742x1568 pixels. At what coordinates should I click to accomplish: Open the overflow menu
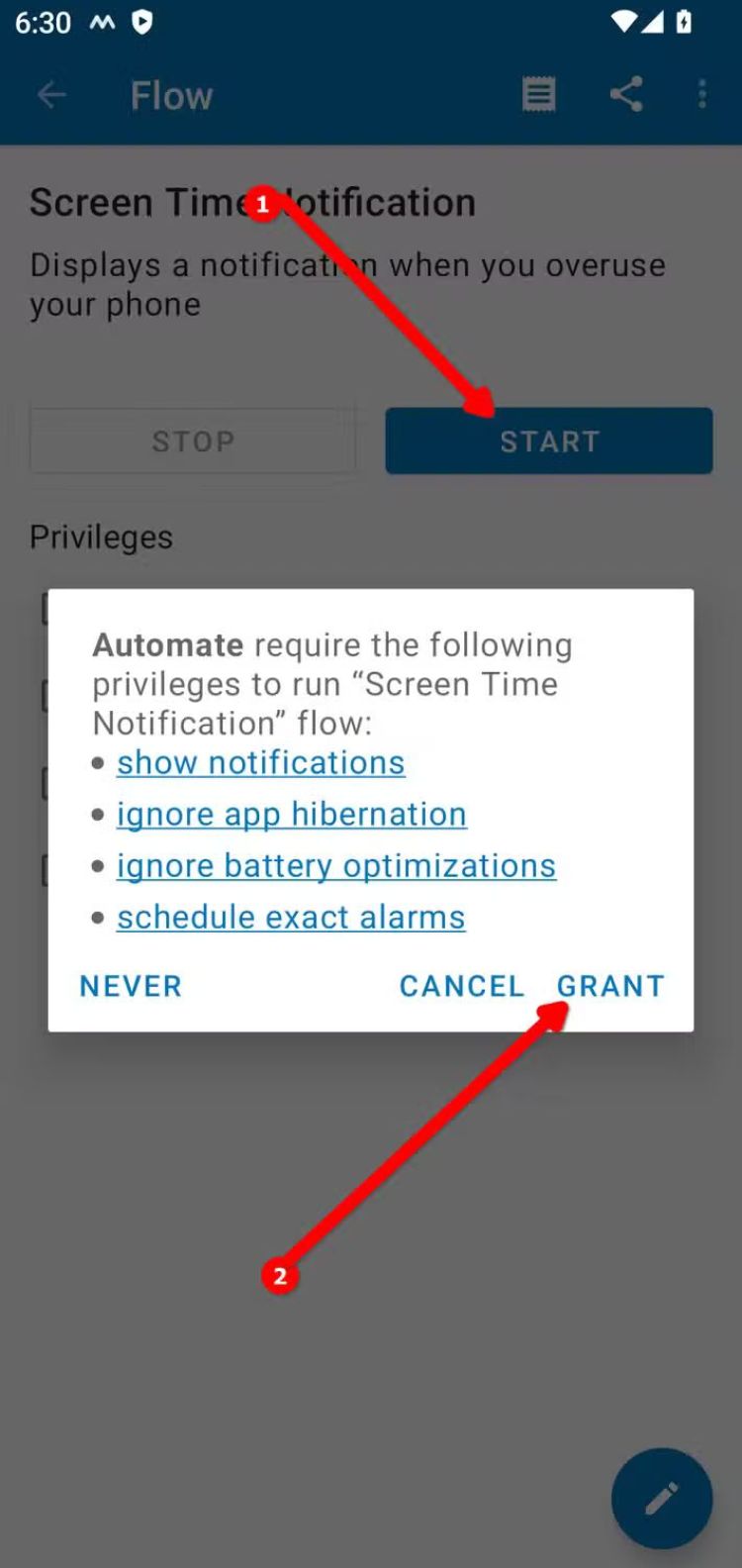702,95
